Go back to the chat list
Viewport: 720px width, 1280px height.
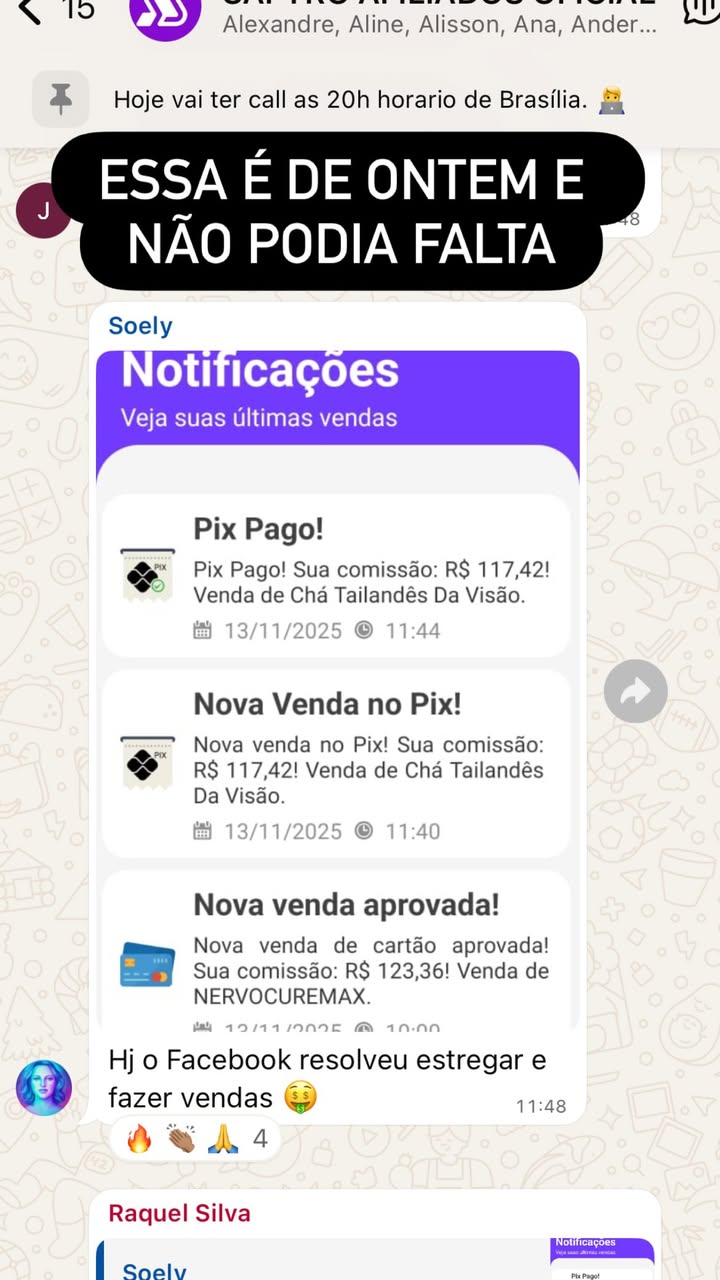(32, 12)
